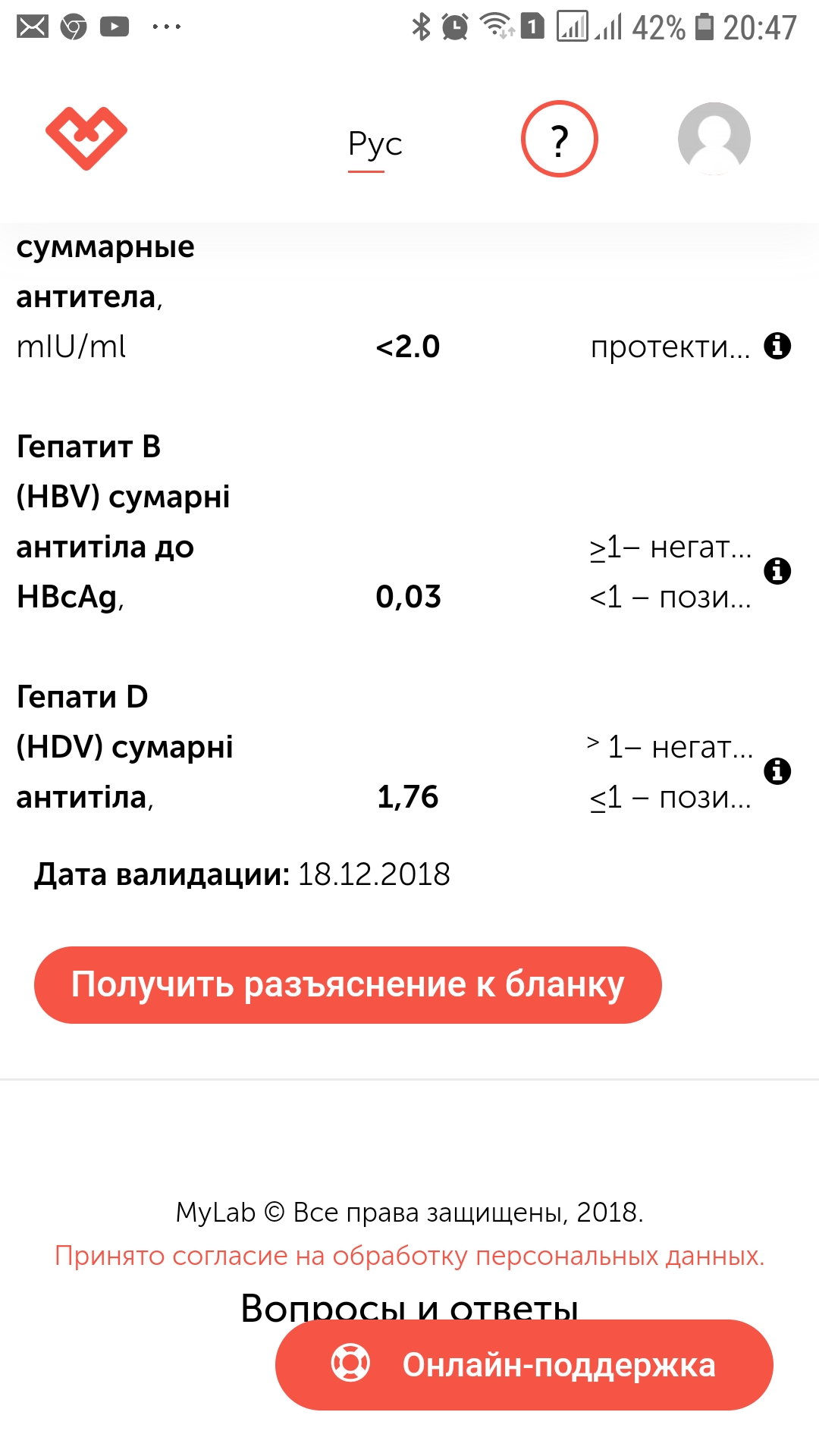Image resolution: width=819 pixels, height=1456 pixels.
Task: Switch language via the Рус selector
Action: coord(375,144)
